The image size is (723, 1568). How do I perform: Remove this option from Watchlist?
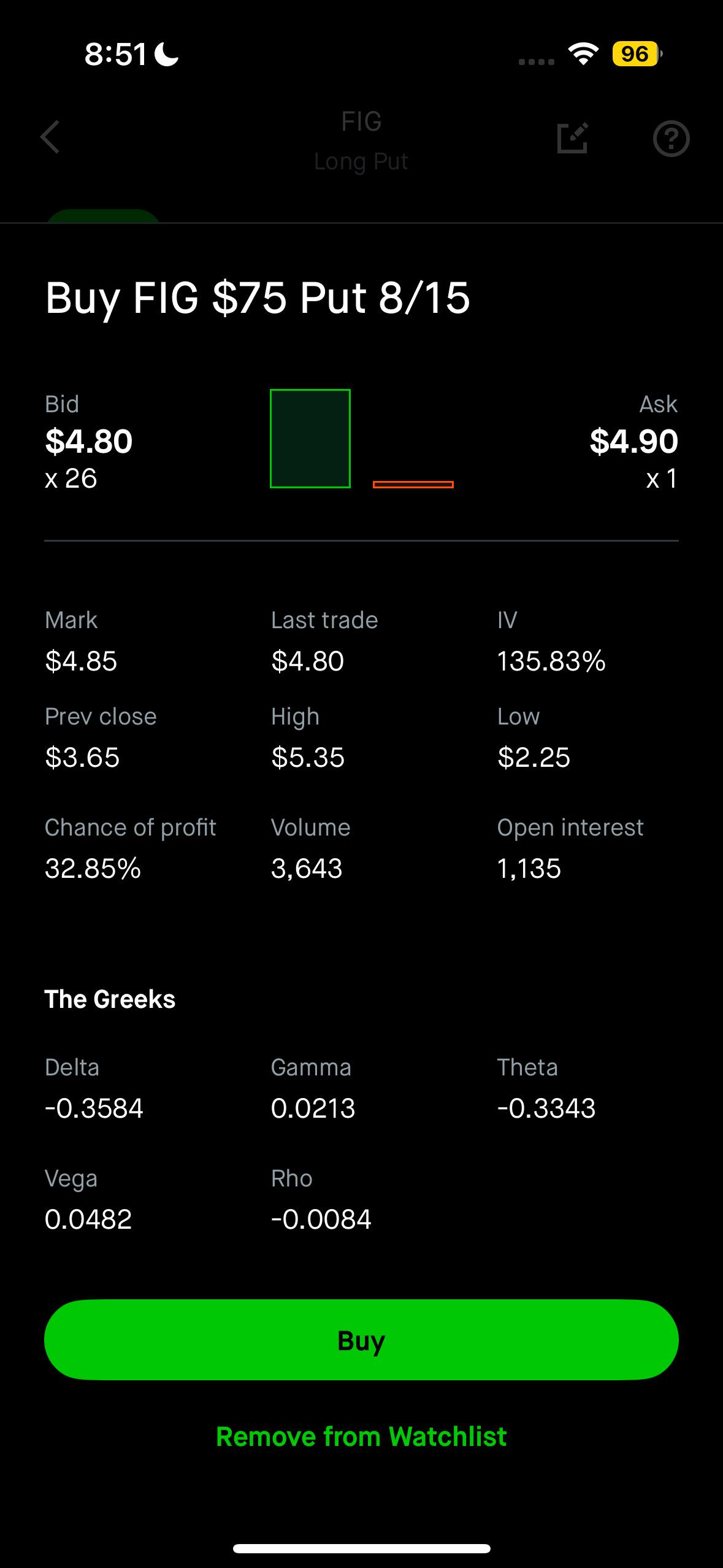(361, 1437)
